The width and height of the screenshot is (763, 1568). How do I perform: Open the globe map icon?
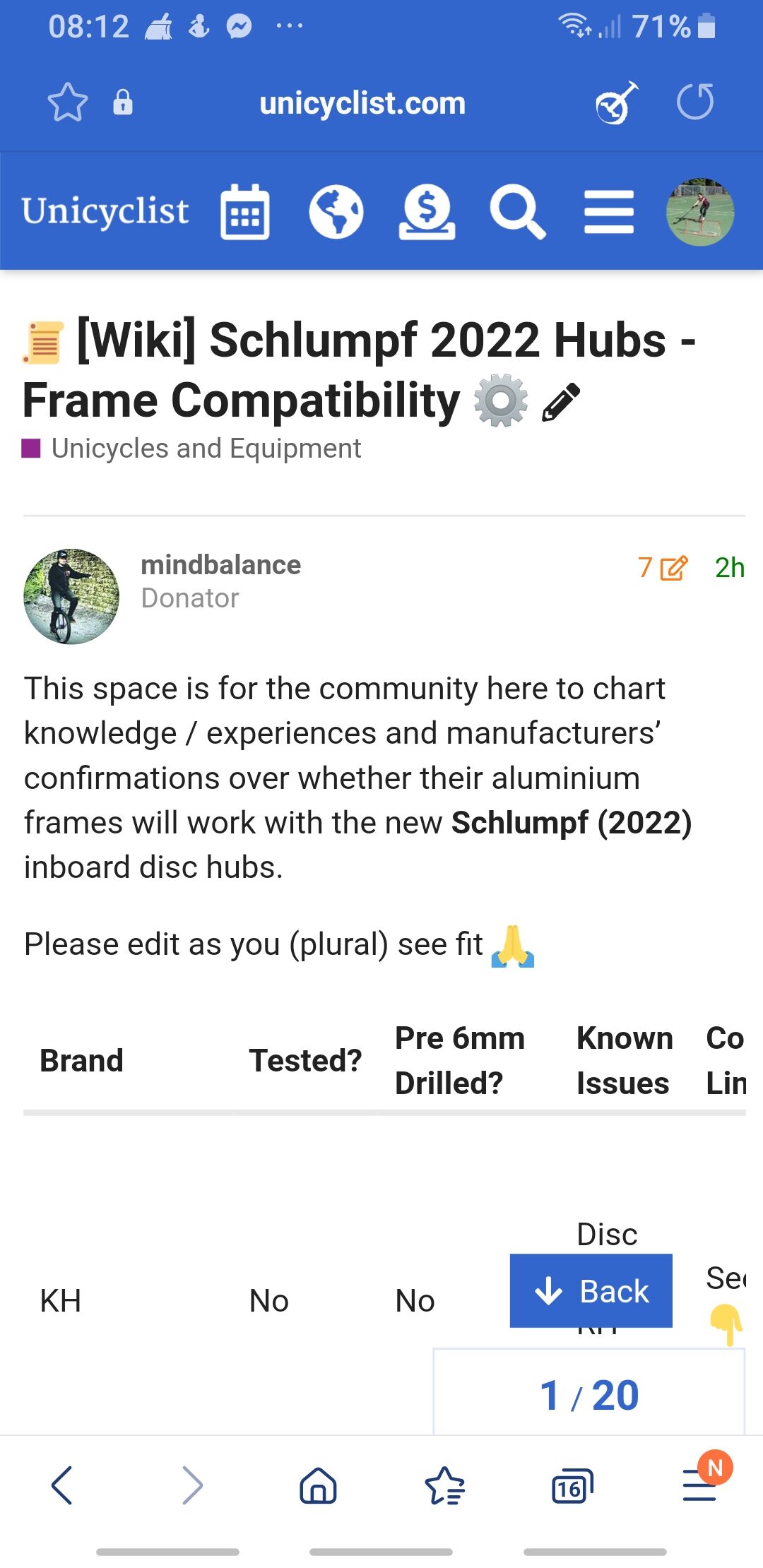click(x=336, y=211)
